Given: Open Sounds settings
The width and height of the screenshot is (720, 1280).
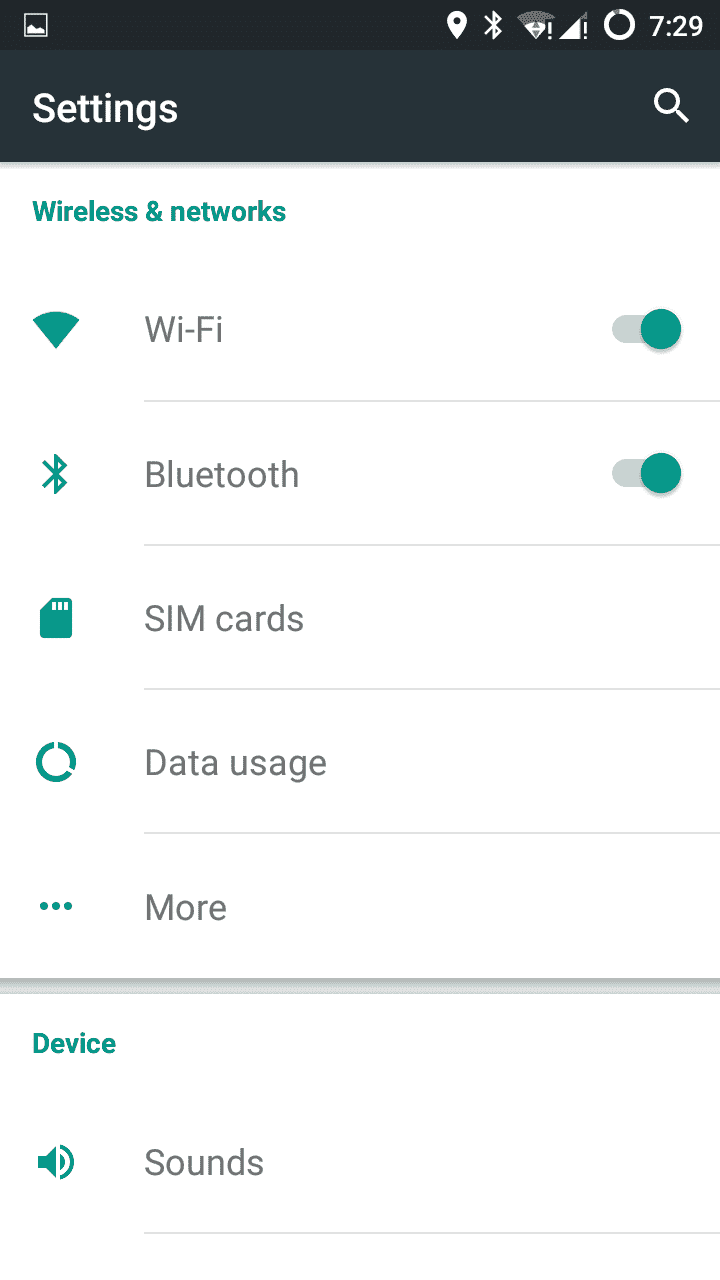Looking at the screenshot, I should click(x=360, y=1162).
